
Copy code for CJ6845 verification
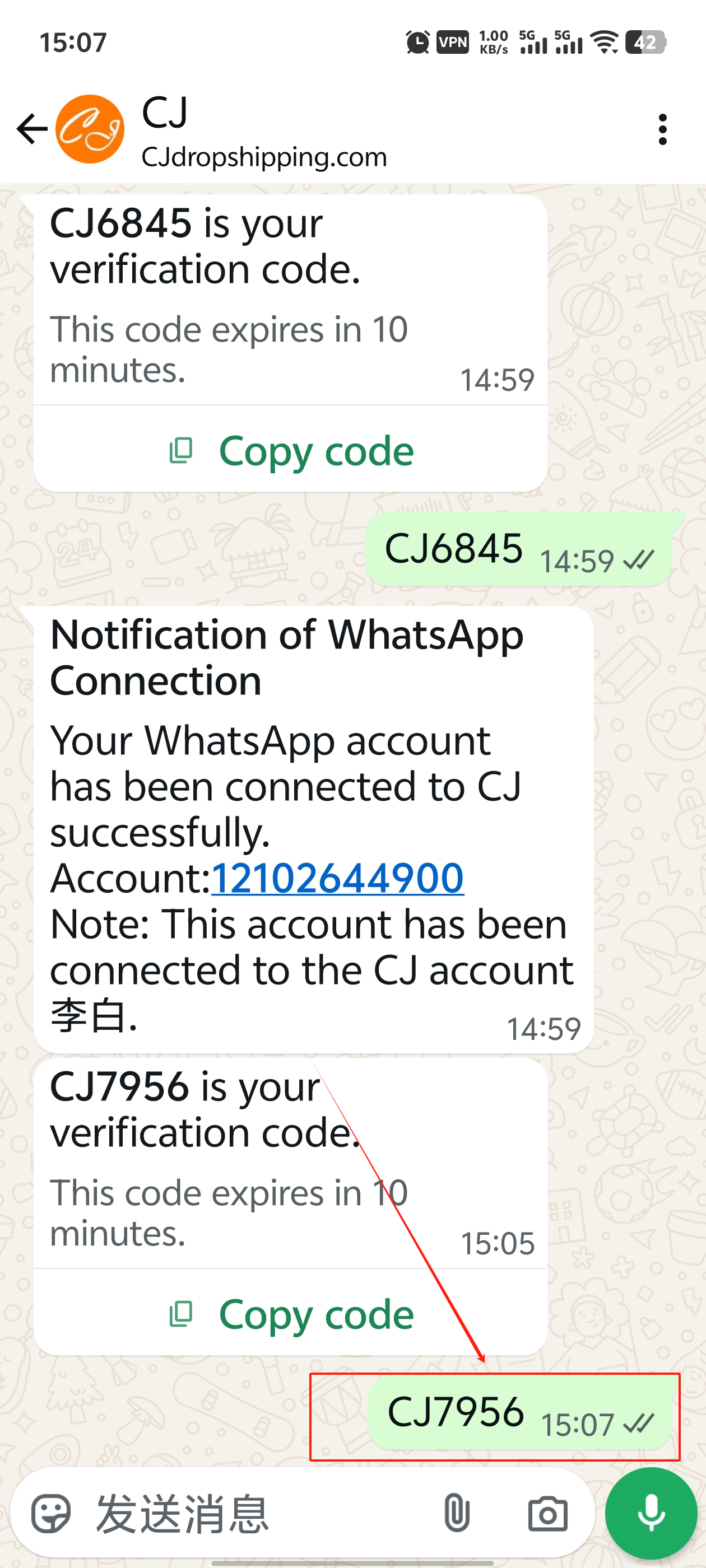pos(291,451)
